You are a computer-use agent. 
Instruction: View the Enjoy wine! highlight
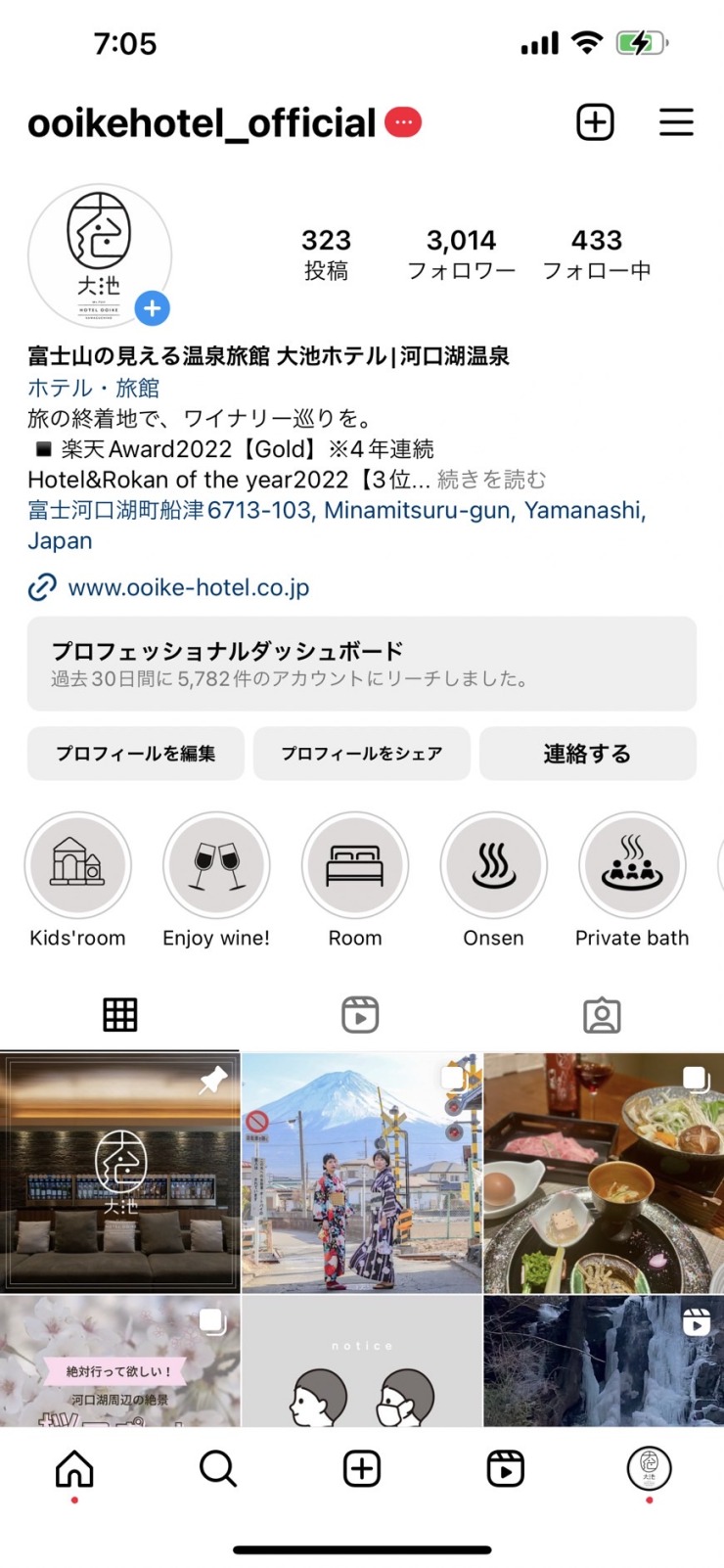(x=216, y=865)
